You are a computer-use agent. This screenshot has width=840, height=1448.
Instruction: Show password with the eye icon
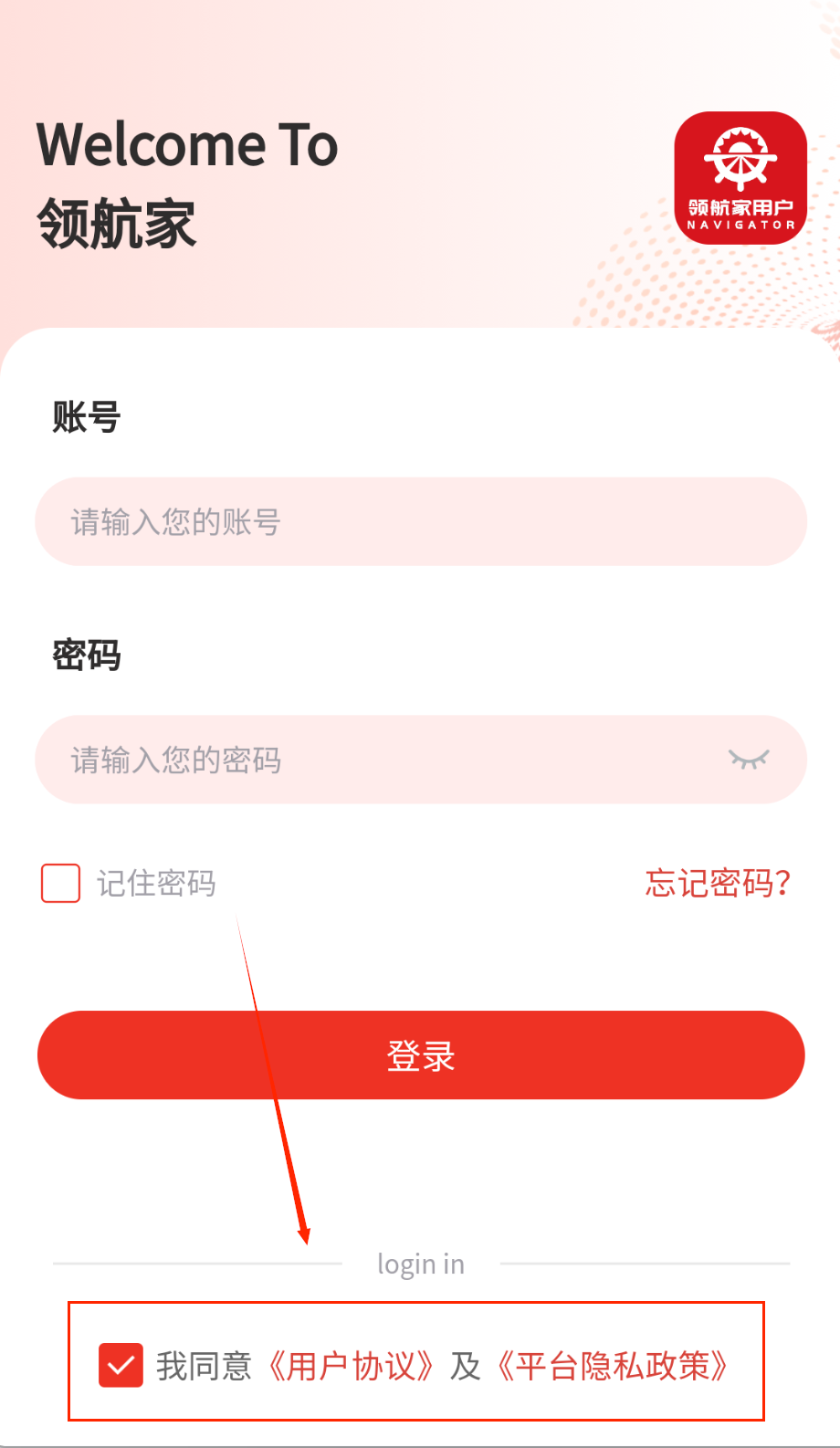point(749,760)
